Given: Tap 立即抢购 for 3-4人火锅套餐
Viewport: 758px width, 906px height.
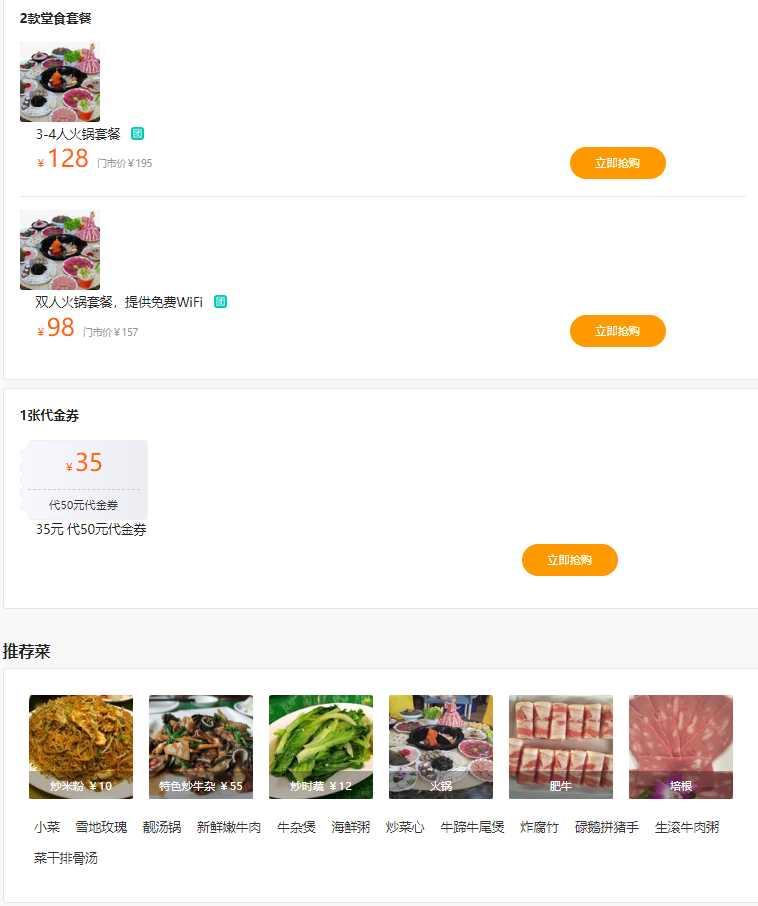Looking at the screenshot, I should 617,163.
